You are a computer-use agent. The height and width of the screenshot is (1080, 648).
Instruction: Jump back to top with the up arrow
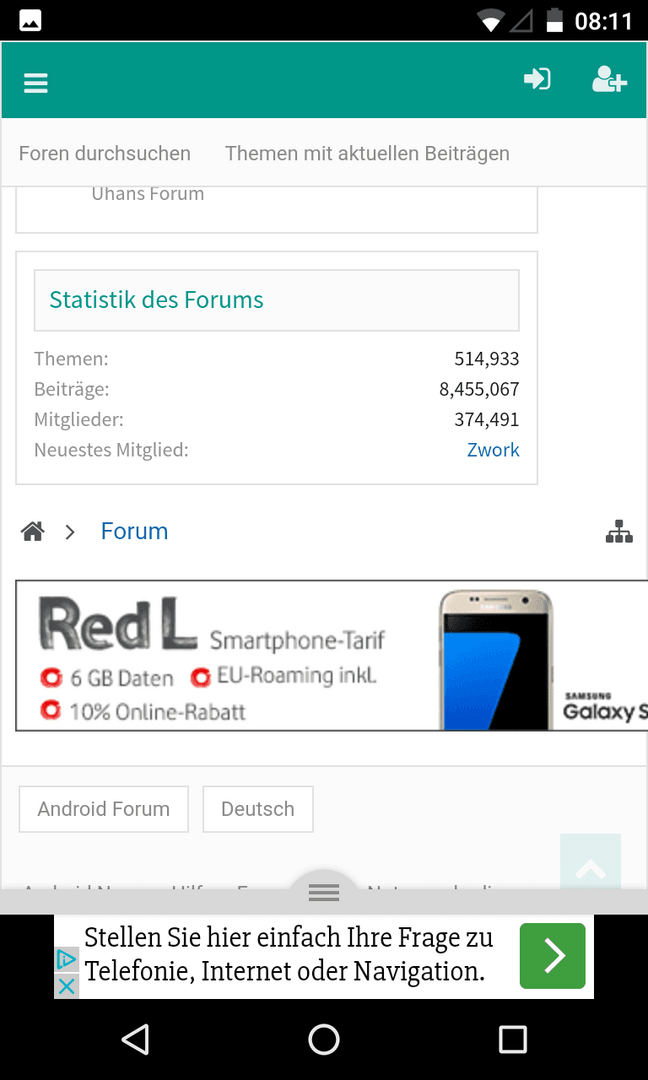590,868
